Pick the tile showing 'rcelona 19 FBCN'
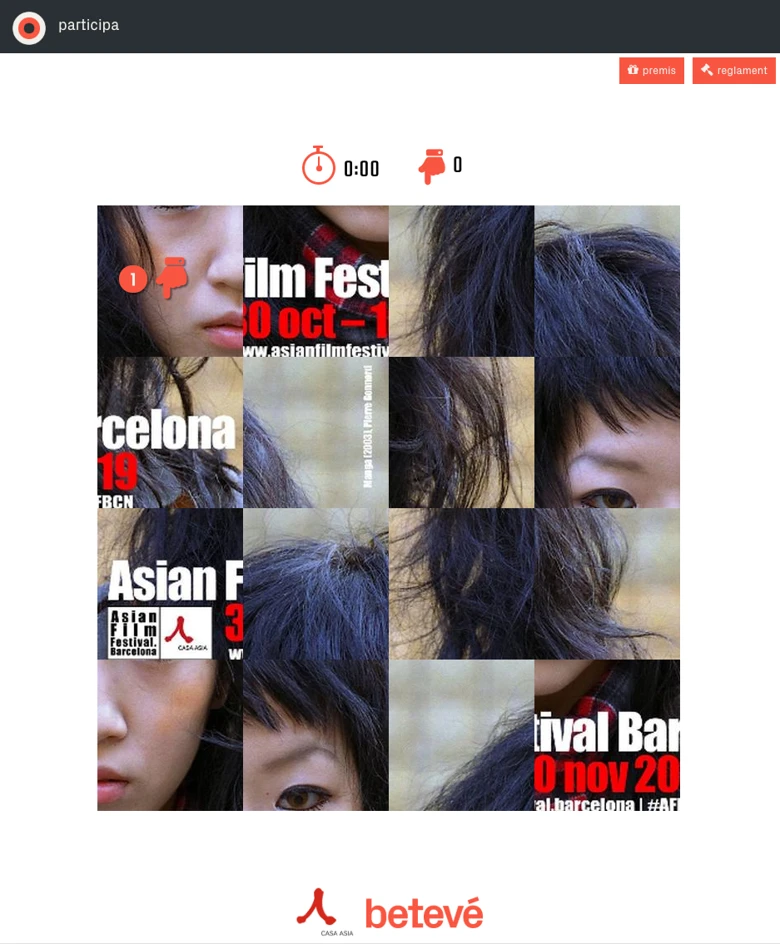Image resolution: width=780 pixels, height=944 pixels. tap(170, 432)
